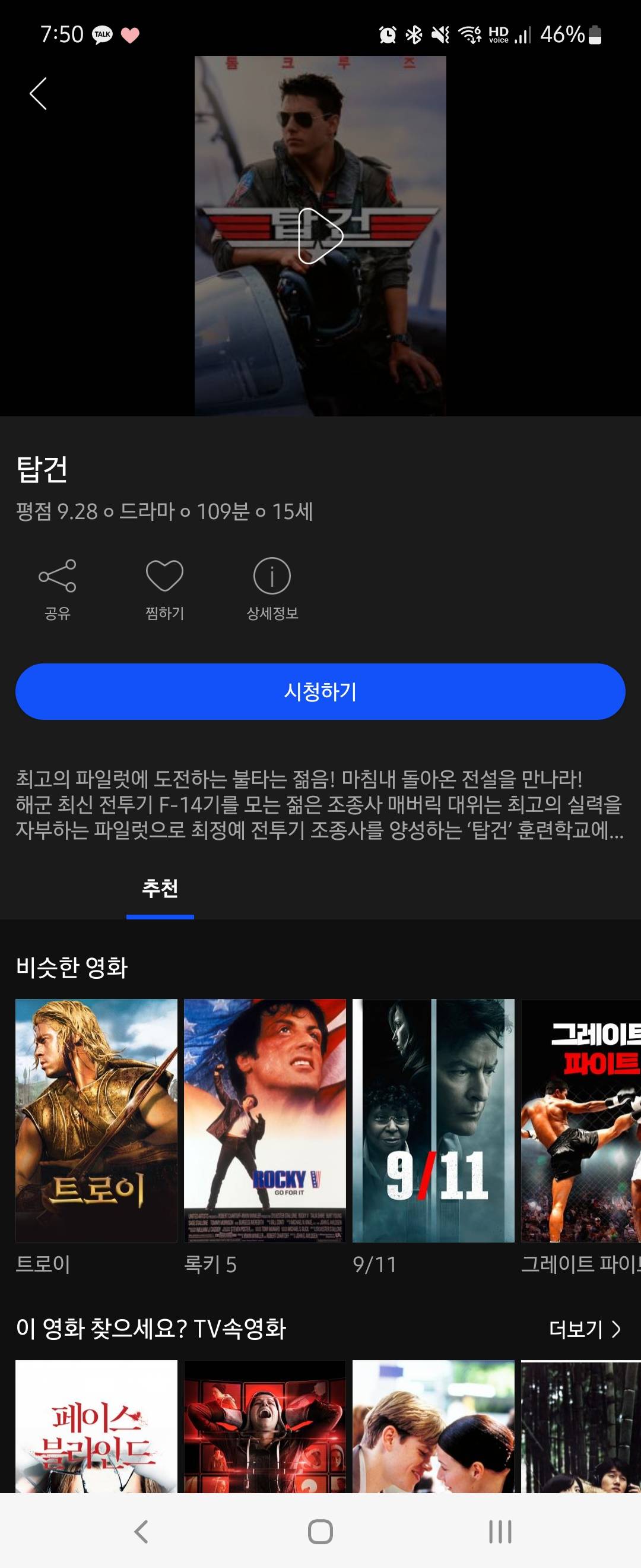Share this movie via 공유
641x1568 pixels.
(x=58, y=588)
